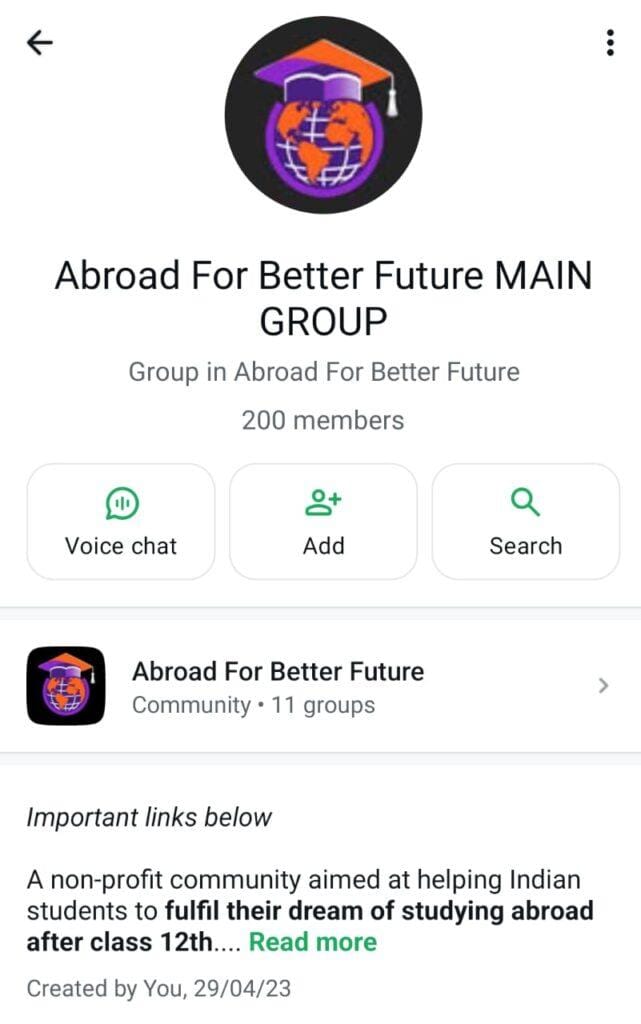Expand description with Read more
The image size is (641, 1024).
313,942
